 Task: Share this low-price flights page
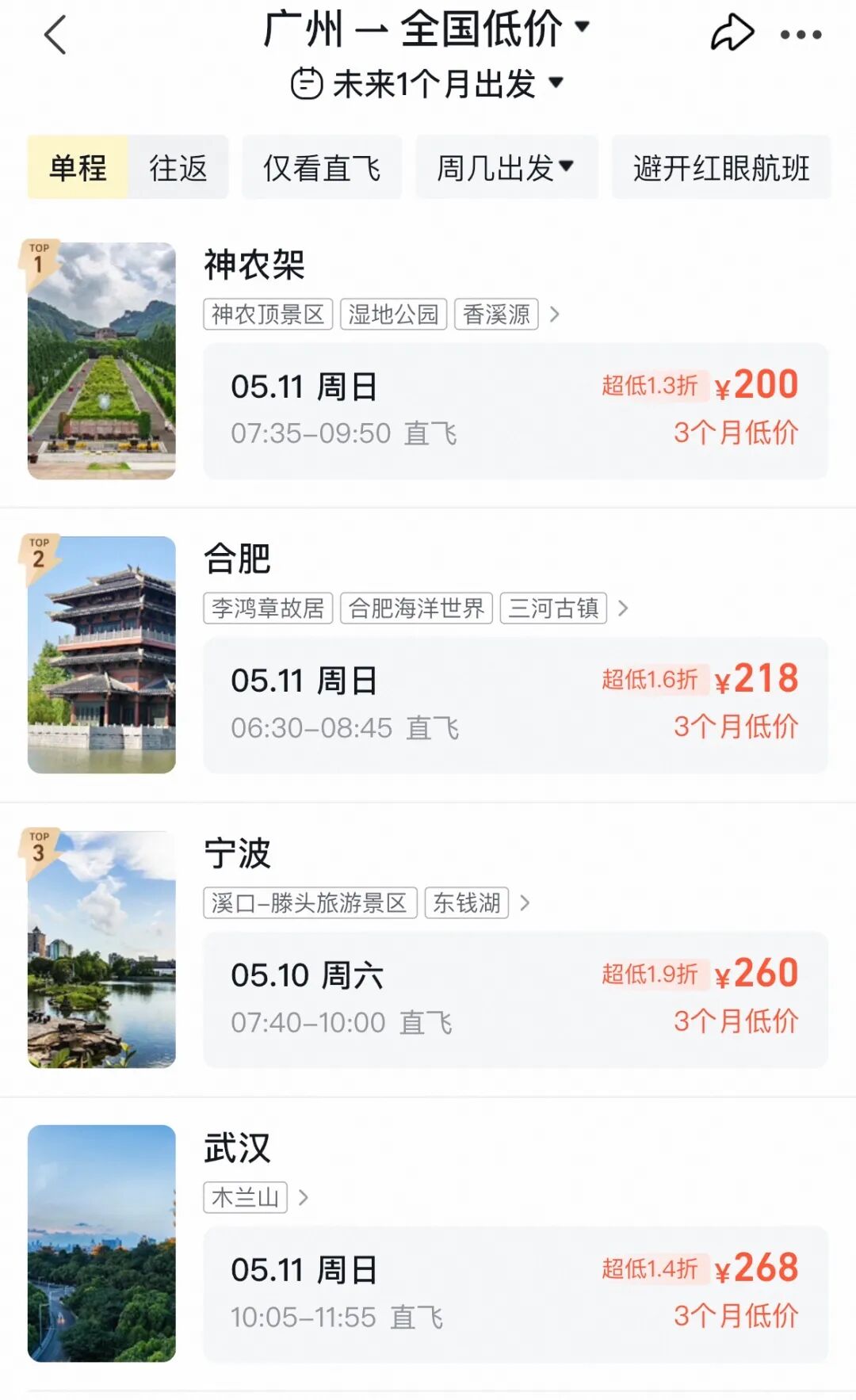[732, 33]
